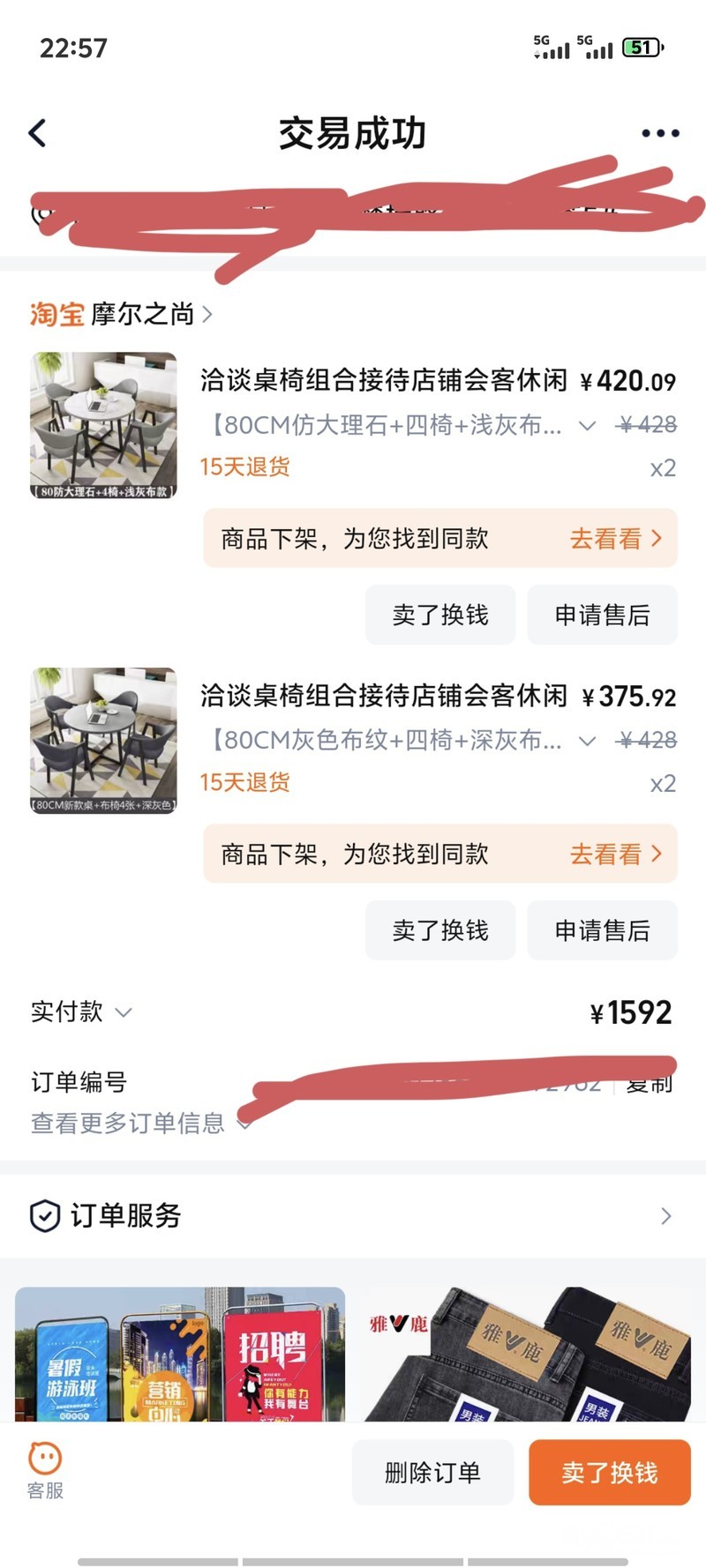Tap 卖了换钱 under the ¥375.92 item
The width and height of the screenshot is (706, 1568).
439,930
